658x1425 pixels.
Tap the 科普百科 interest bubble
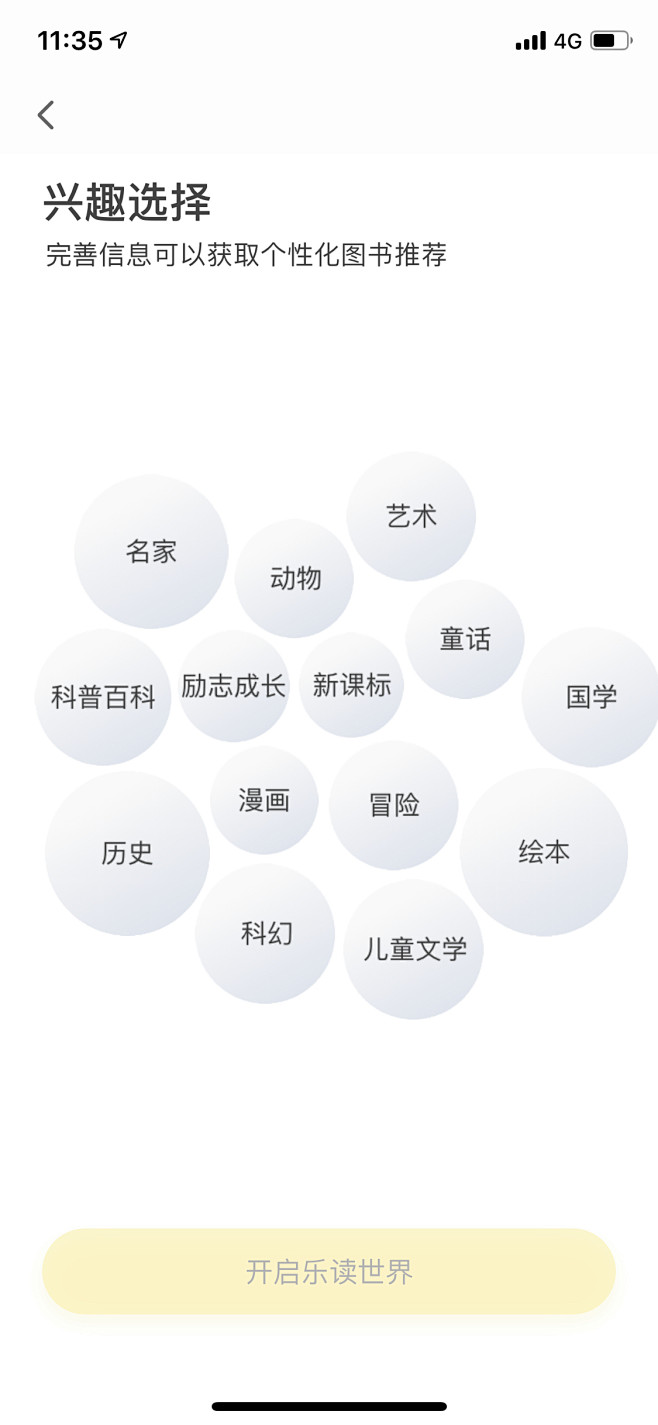(x=103, y=697)
